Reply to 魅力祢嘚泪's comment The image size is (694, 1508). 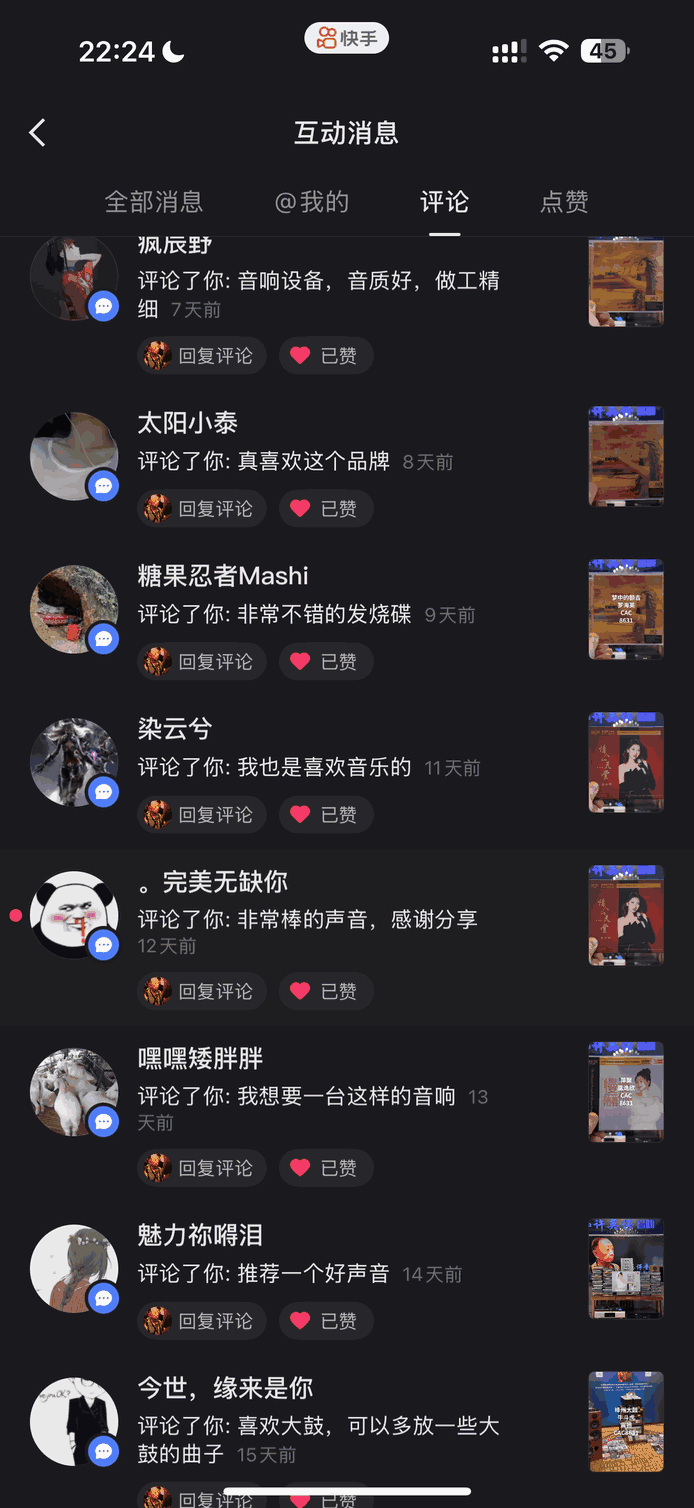click(x=202, y=1321)
